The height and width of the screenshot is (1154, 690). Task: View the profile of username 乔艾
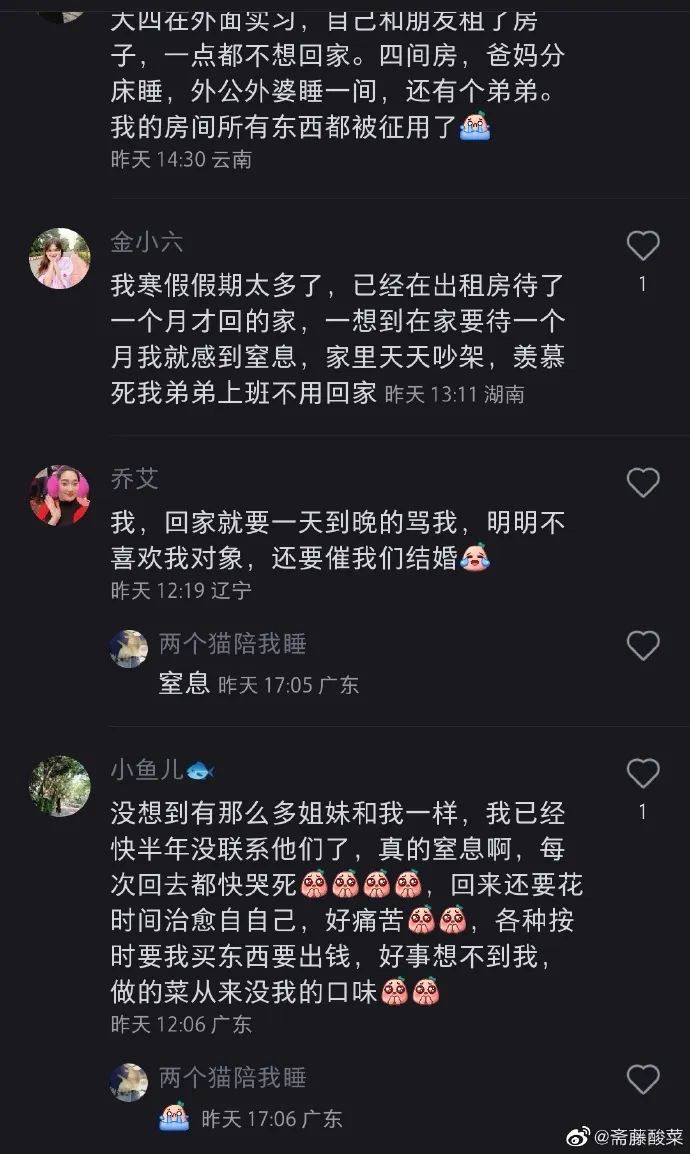(135, 479)
